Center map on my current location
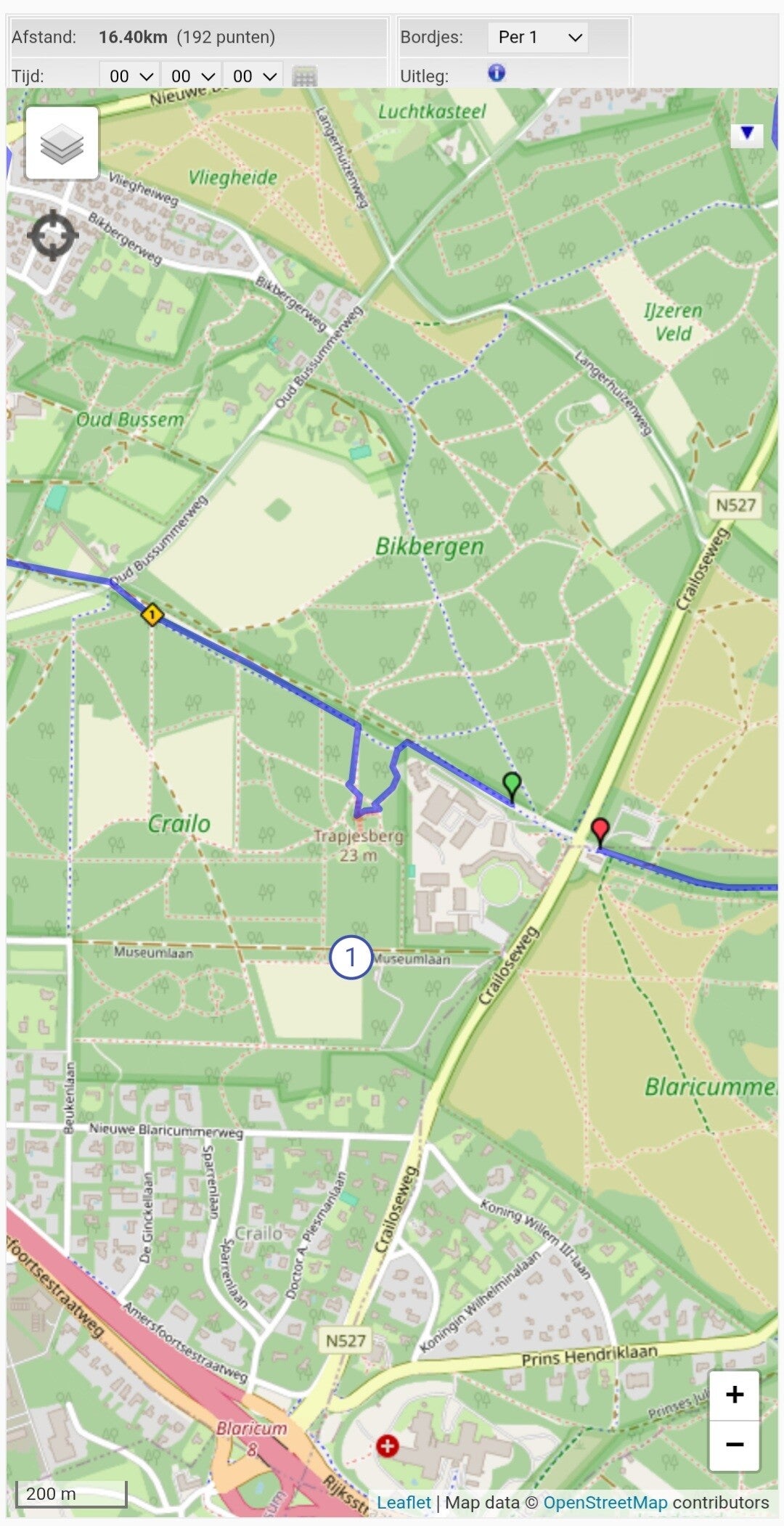 coord(52,235)
